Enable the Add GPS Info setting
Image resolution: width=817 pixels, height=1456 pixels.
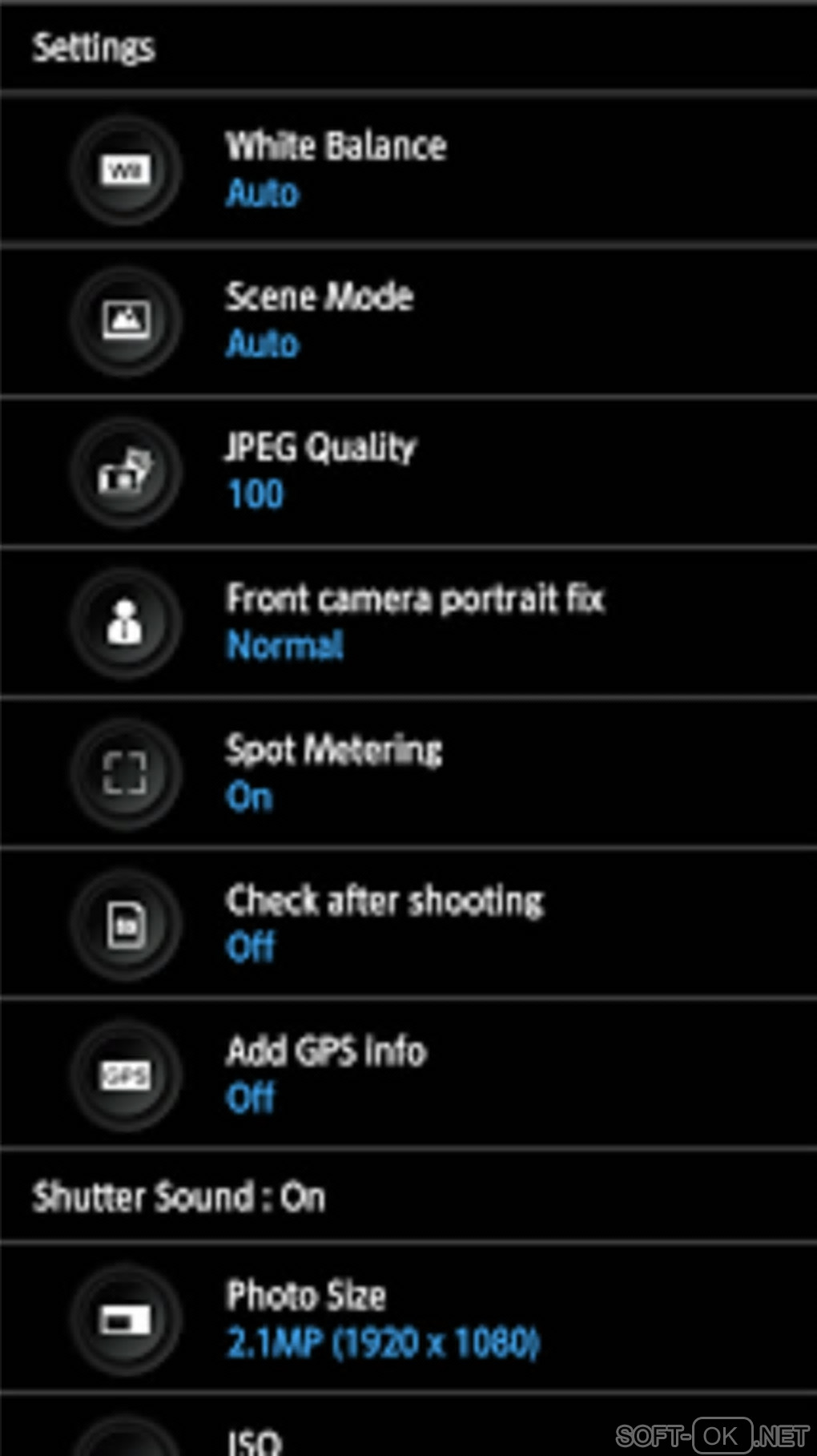tap(408, 1073)
